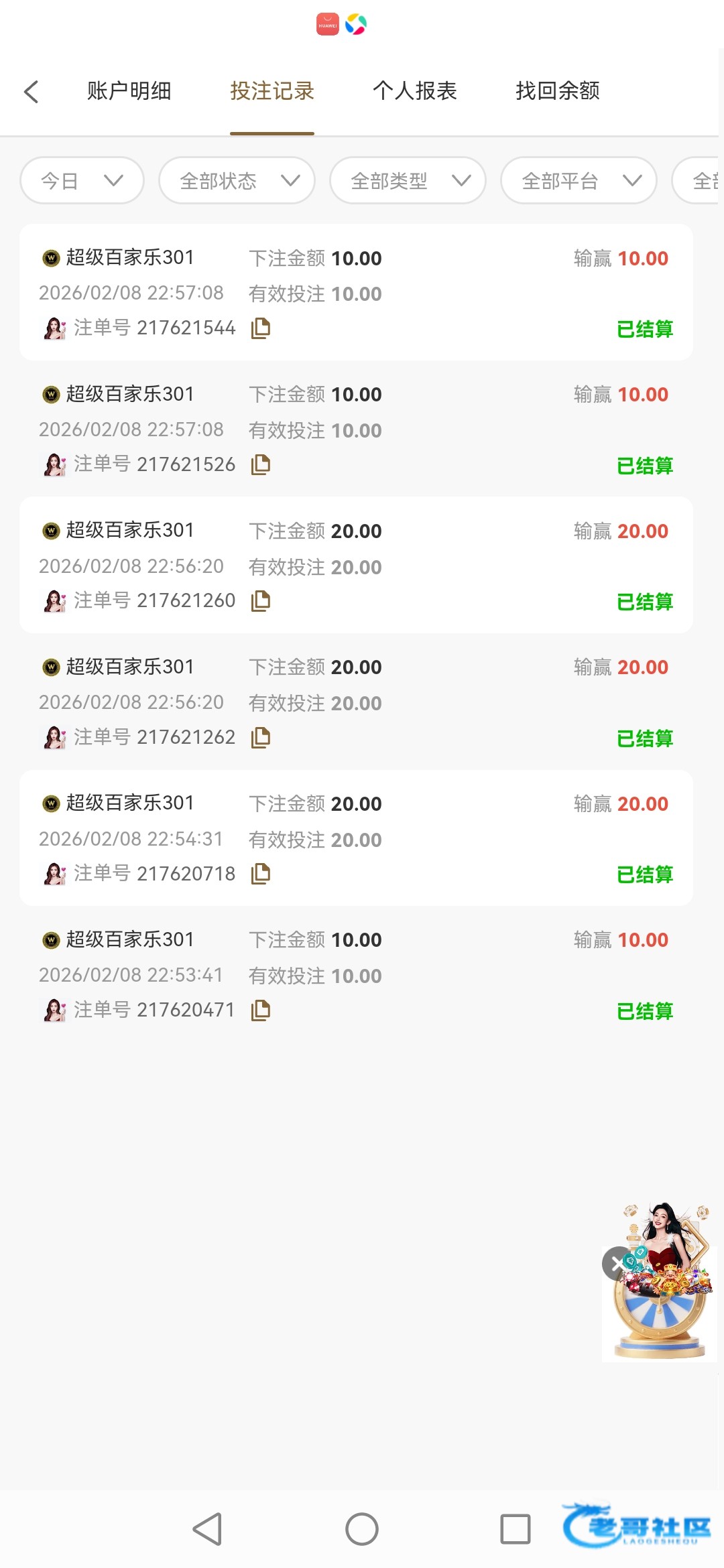Open bet record 217621544 details
Image resolution: width=724 pixels, height=1568 pixels.
pyautogui.click(x=469, y=293)
